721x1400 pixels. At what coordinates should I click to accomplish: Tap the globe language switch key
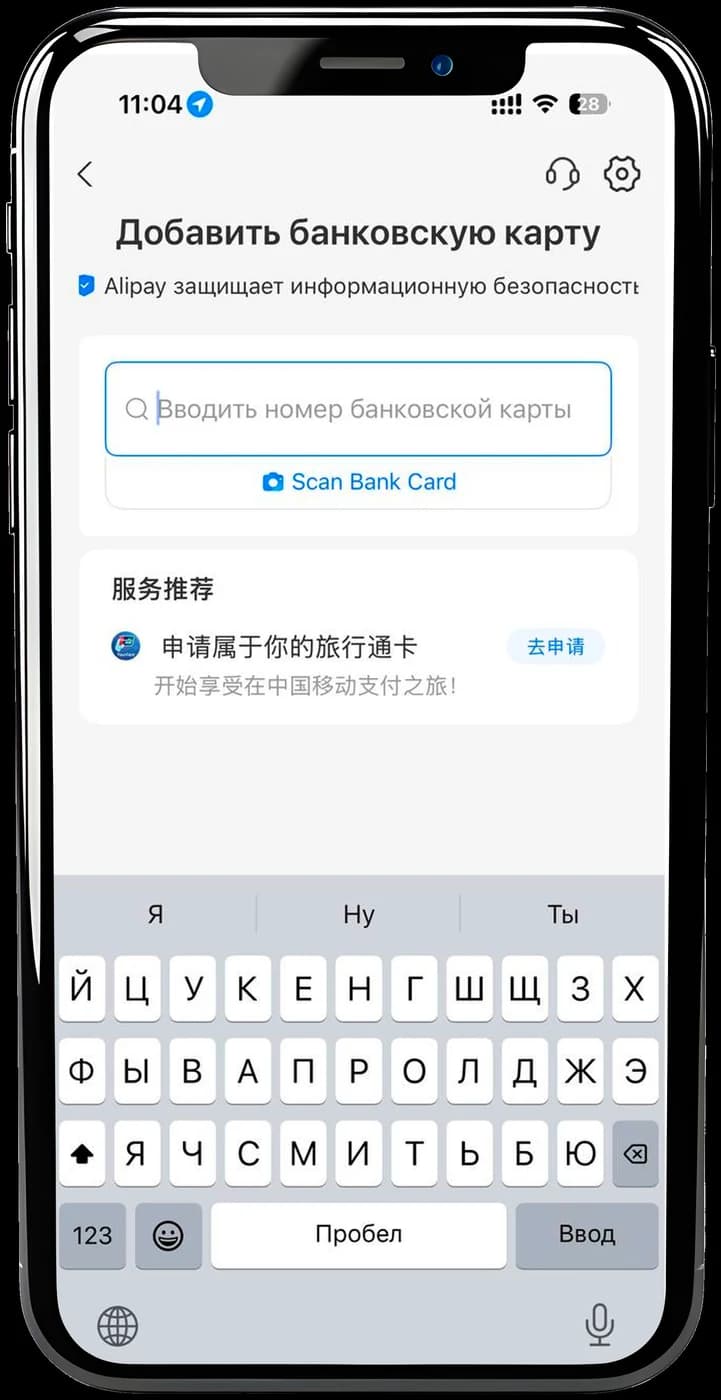point(118,1327)
